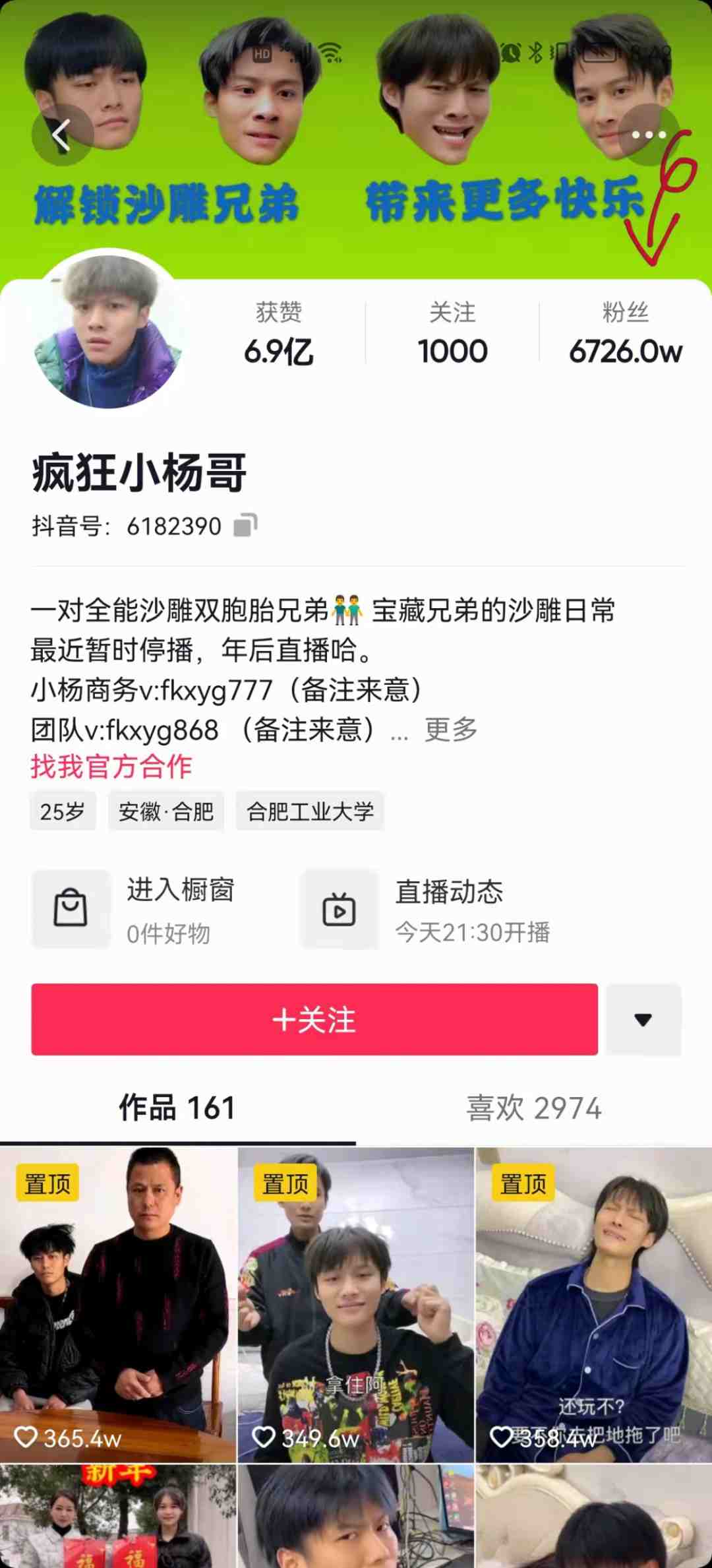Switch to the 作品 161 tab

coord(177,1108)
